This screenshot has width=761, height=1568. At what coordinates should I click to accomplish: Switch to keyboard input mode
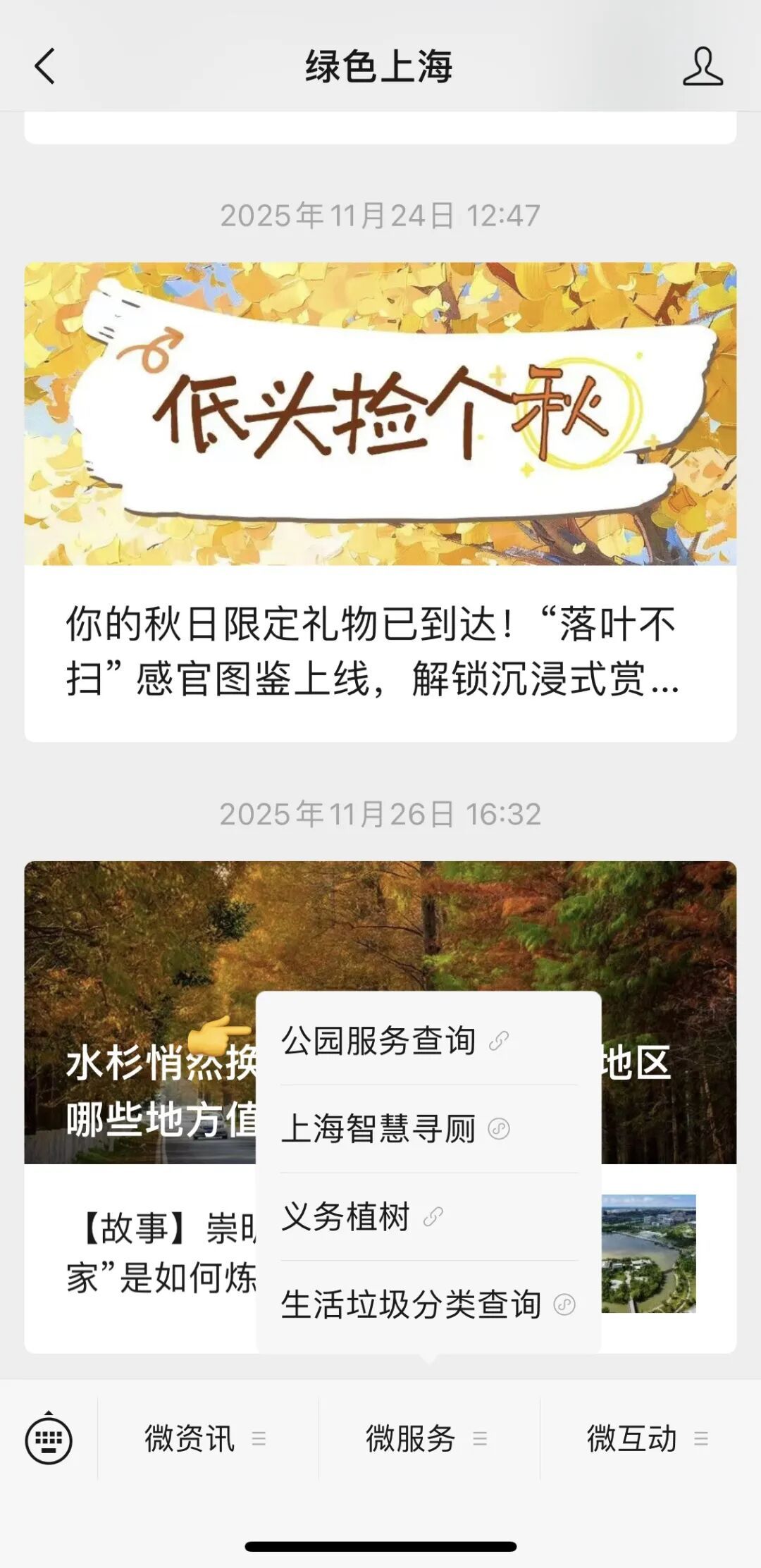click(x=49, y=1438)
